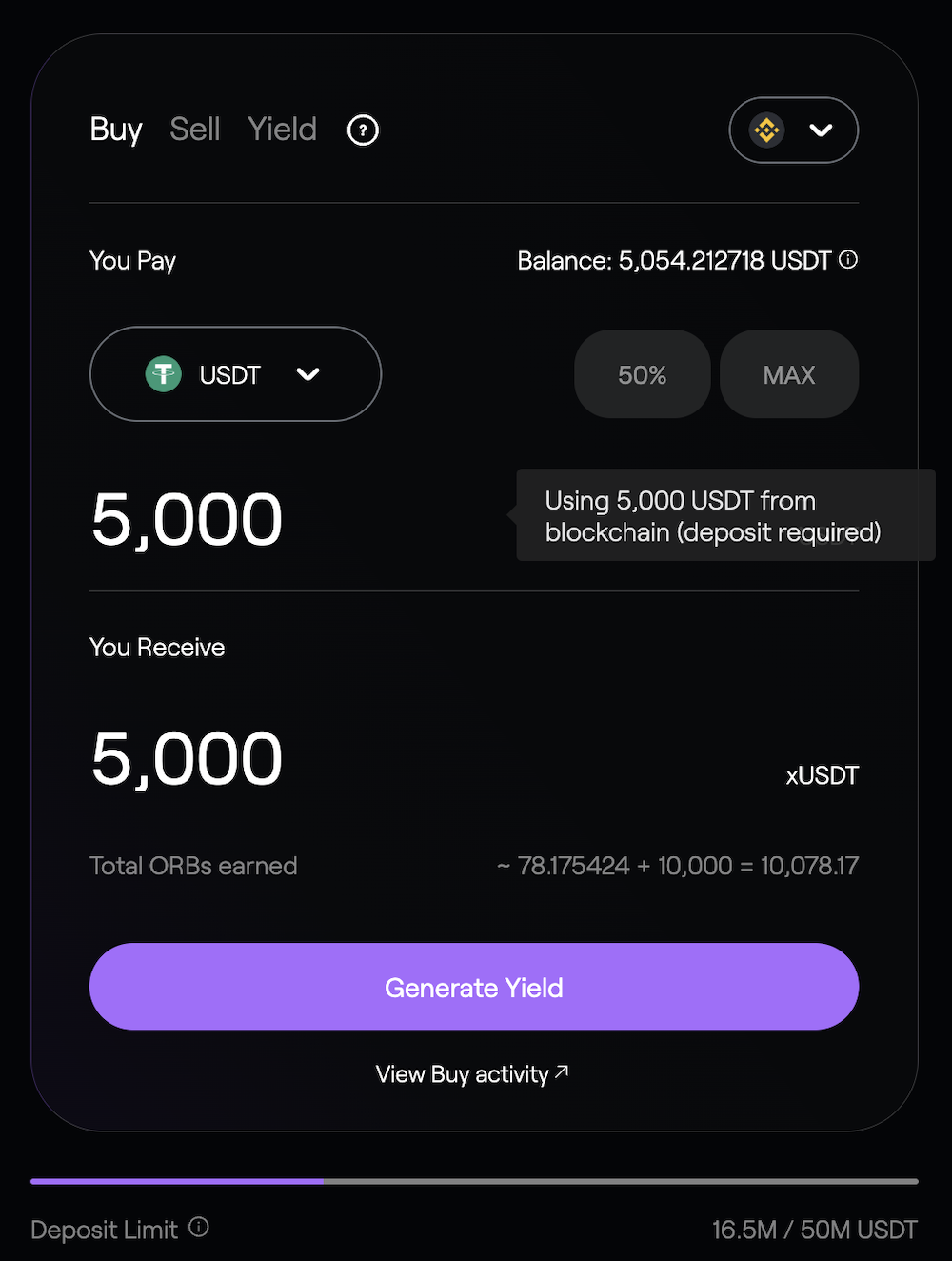The height and width of the screenshot is (1261, 952).
Task: Click the Tether logo inside token selector
Action: pos(164,374)
